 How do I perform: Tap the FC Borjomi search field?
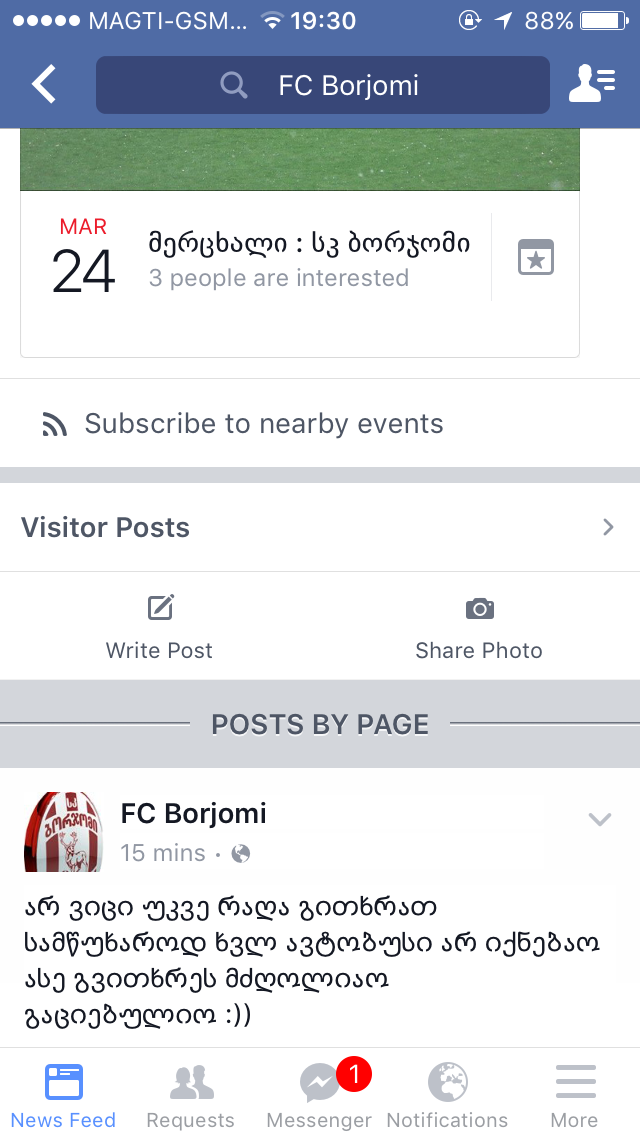323,85
